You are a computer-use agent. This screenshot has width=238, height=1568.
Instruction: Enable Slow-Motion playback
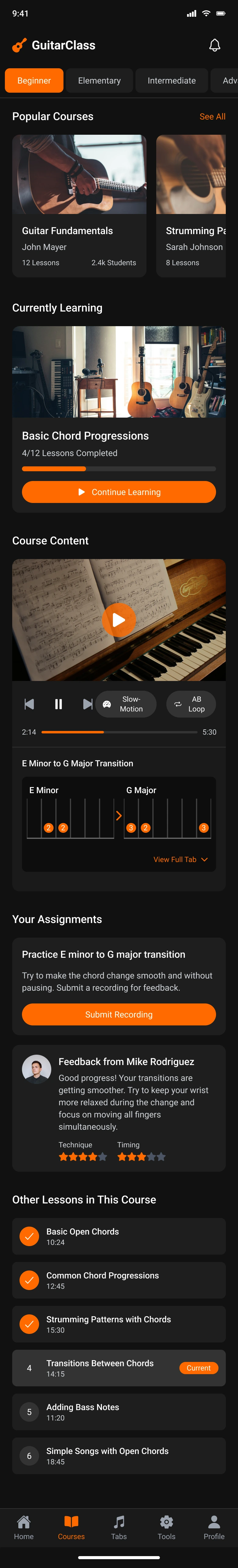(126, 704)
